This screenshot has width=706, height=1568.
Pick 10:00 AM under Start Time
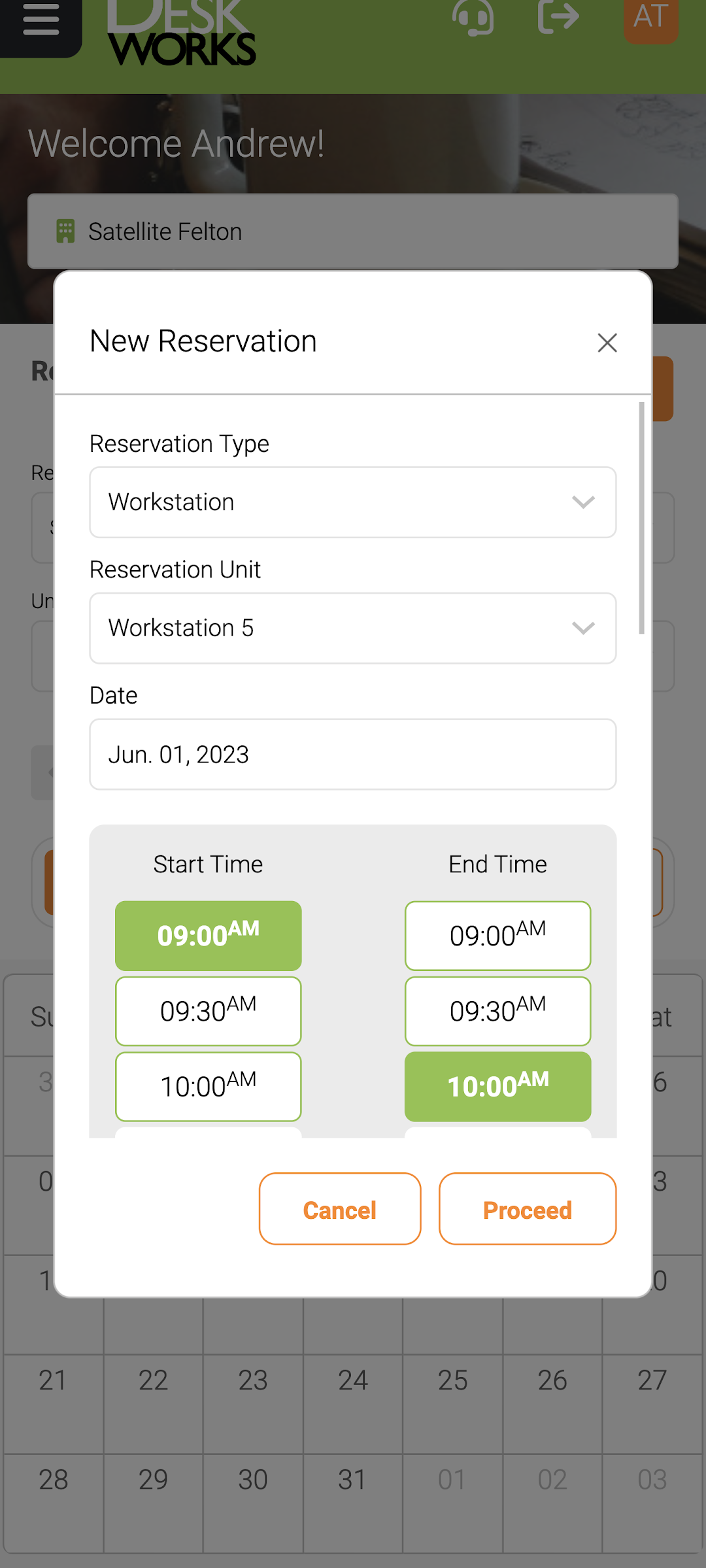[209, 1087]
